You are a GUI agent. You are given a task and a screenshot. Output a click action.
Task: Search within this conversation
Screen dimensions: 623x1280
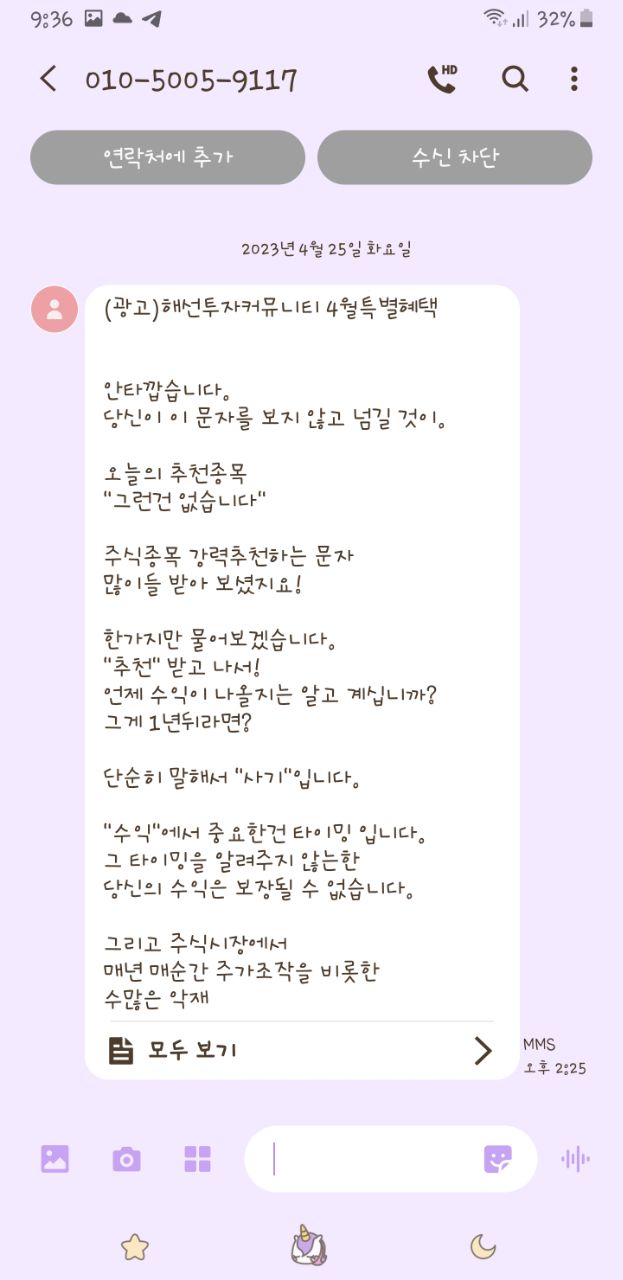515,79
